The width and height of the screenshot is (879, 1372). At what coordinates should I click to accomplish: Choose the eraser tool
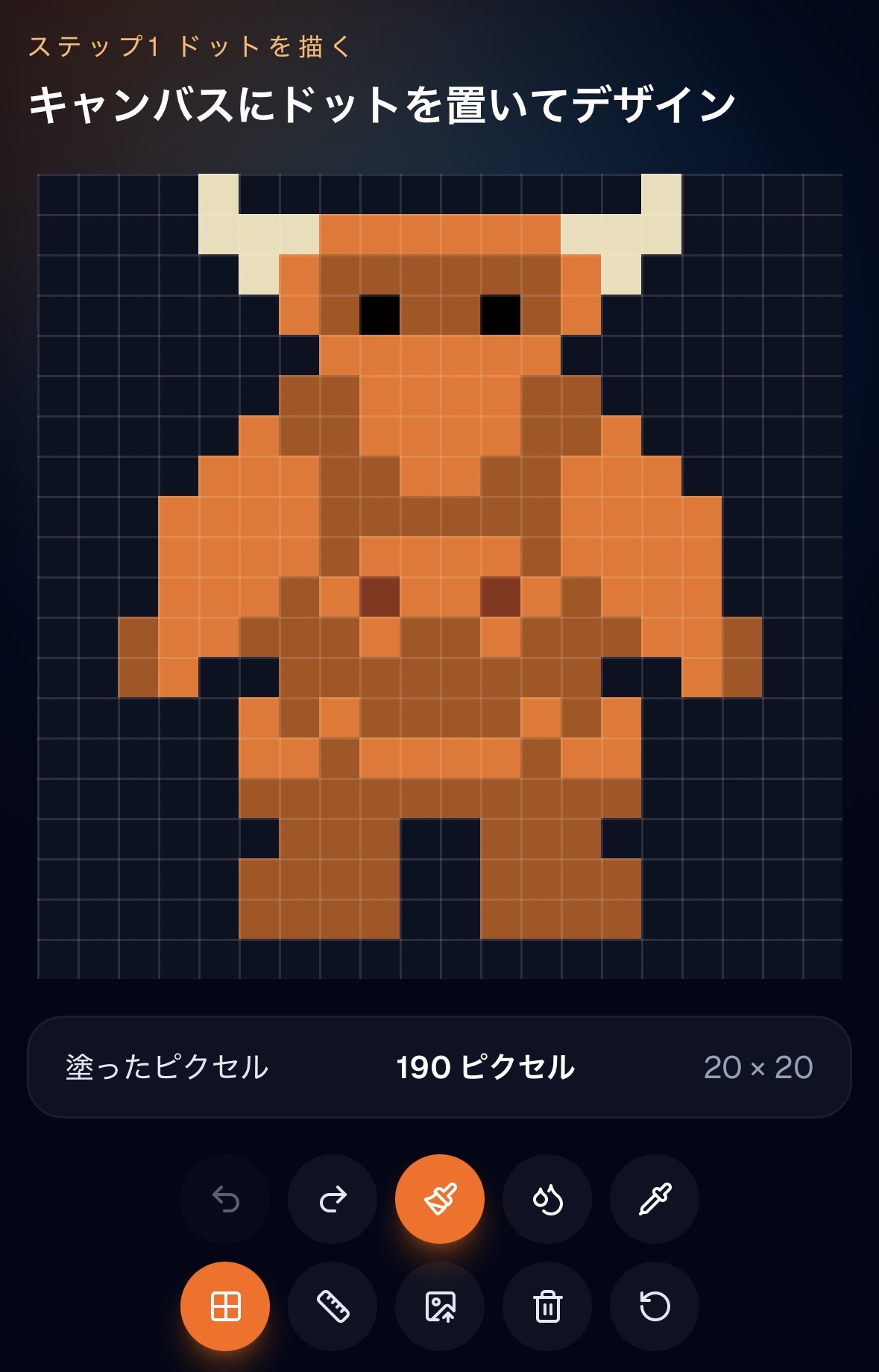pyautogui.click(x=547, y=1199)
